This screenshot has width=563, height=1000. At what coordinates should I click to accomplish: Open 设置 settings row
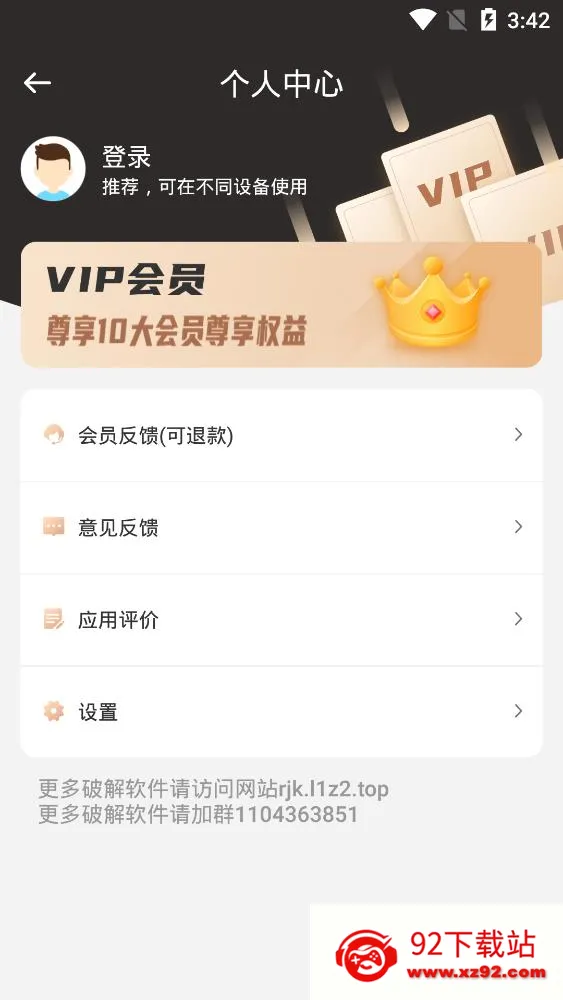coord(281,712)
